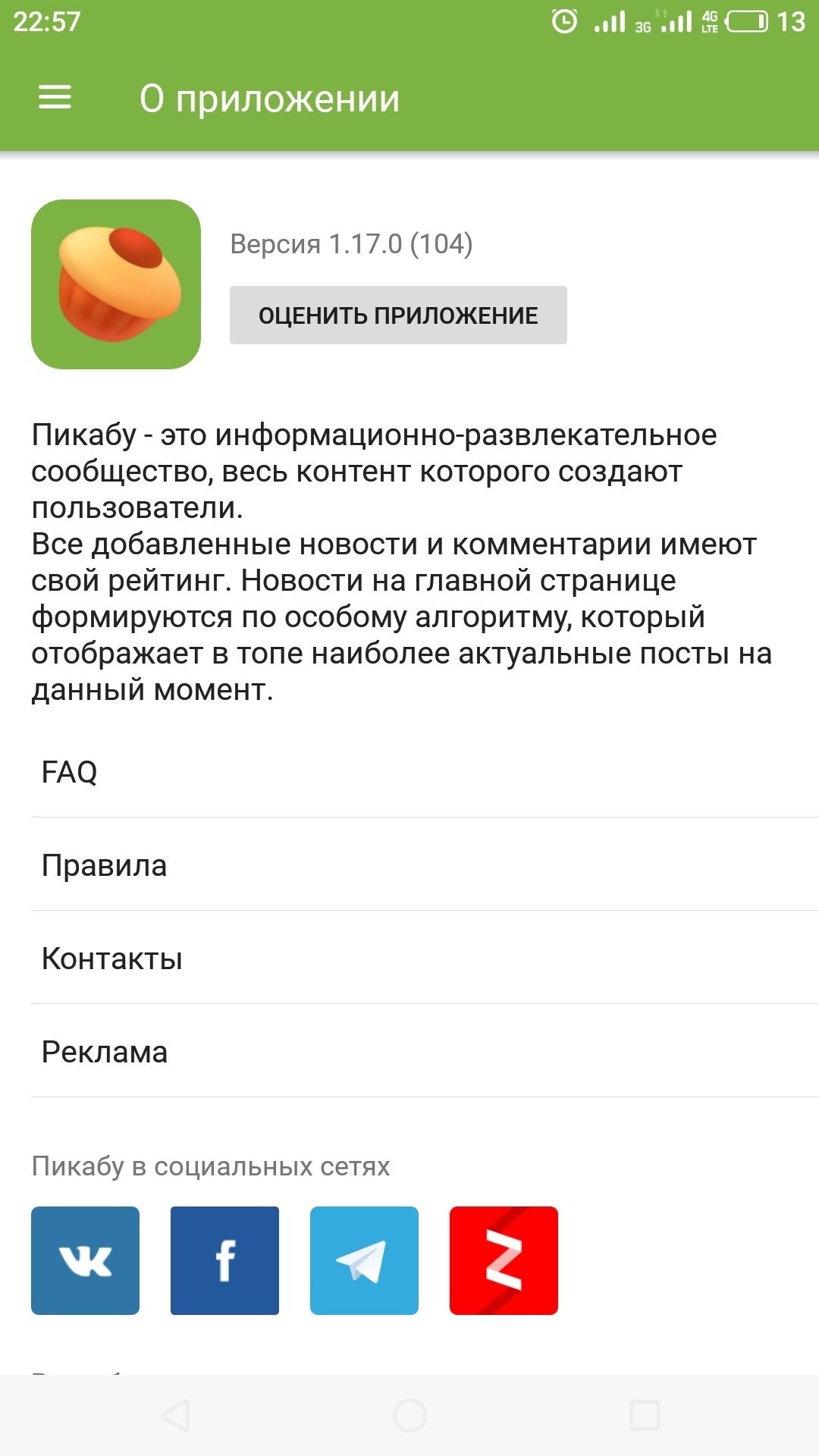Screen dimensions: 819x1456
Task: Go to the home screen
Action: (x=409, y=1415)
